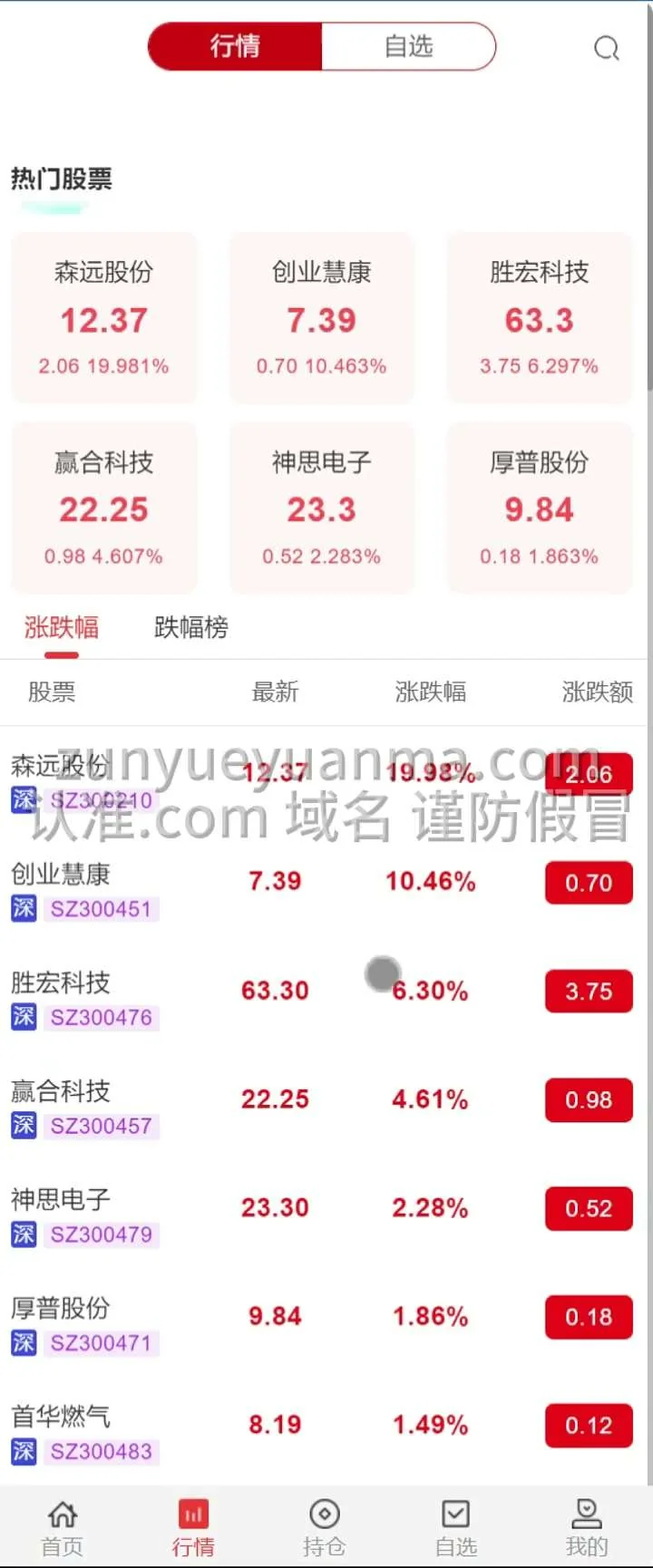This screenshot has height=1568, width=653.
Task: Select the 涨跌幅 ranking tab
Action: pos(62,627)
